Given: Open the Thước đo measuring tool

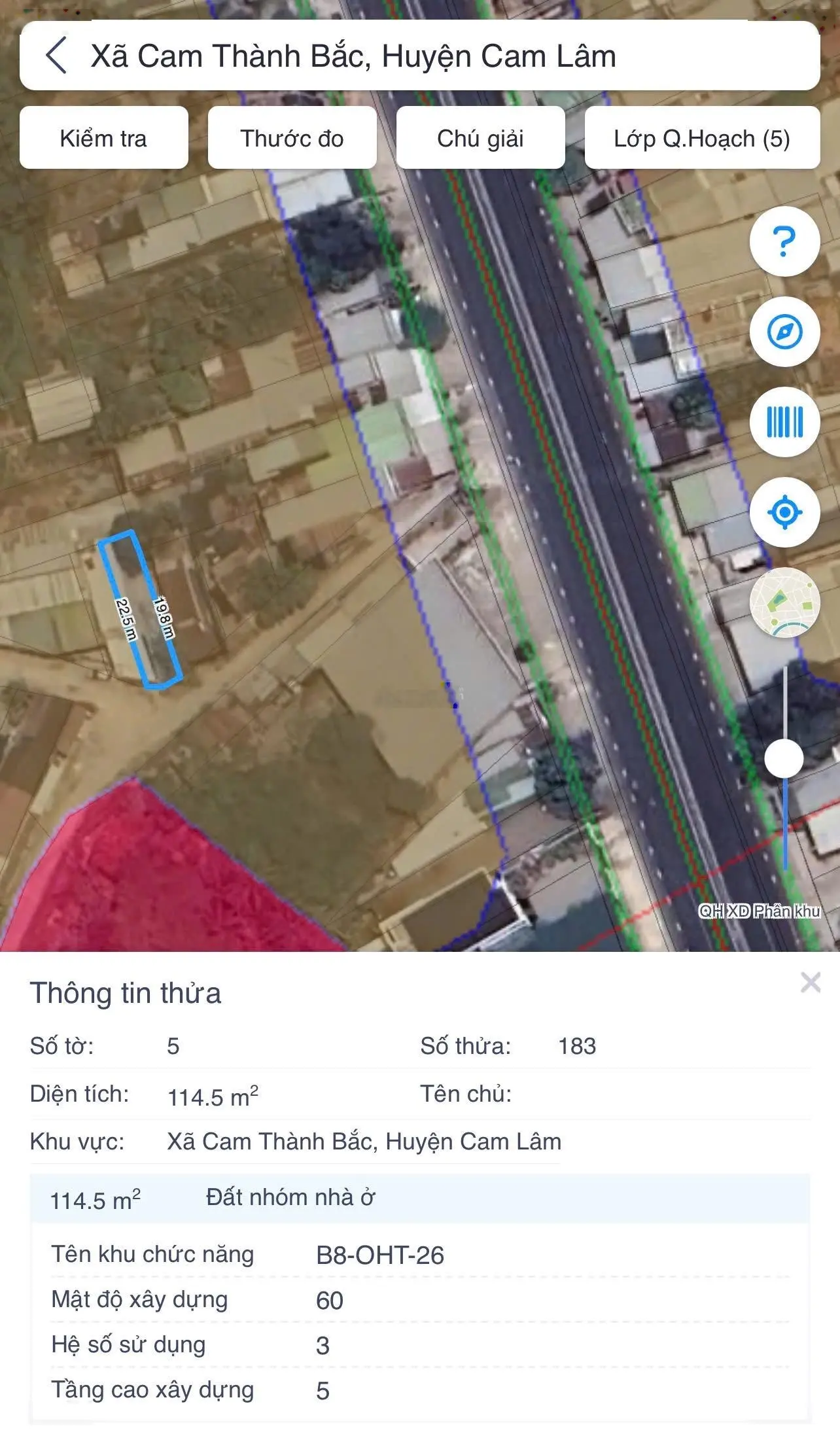Looking at the screenshot, I should 292,138.
